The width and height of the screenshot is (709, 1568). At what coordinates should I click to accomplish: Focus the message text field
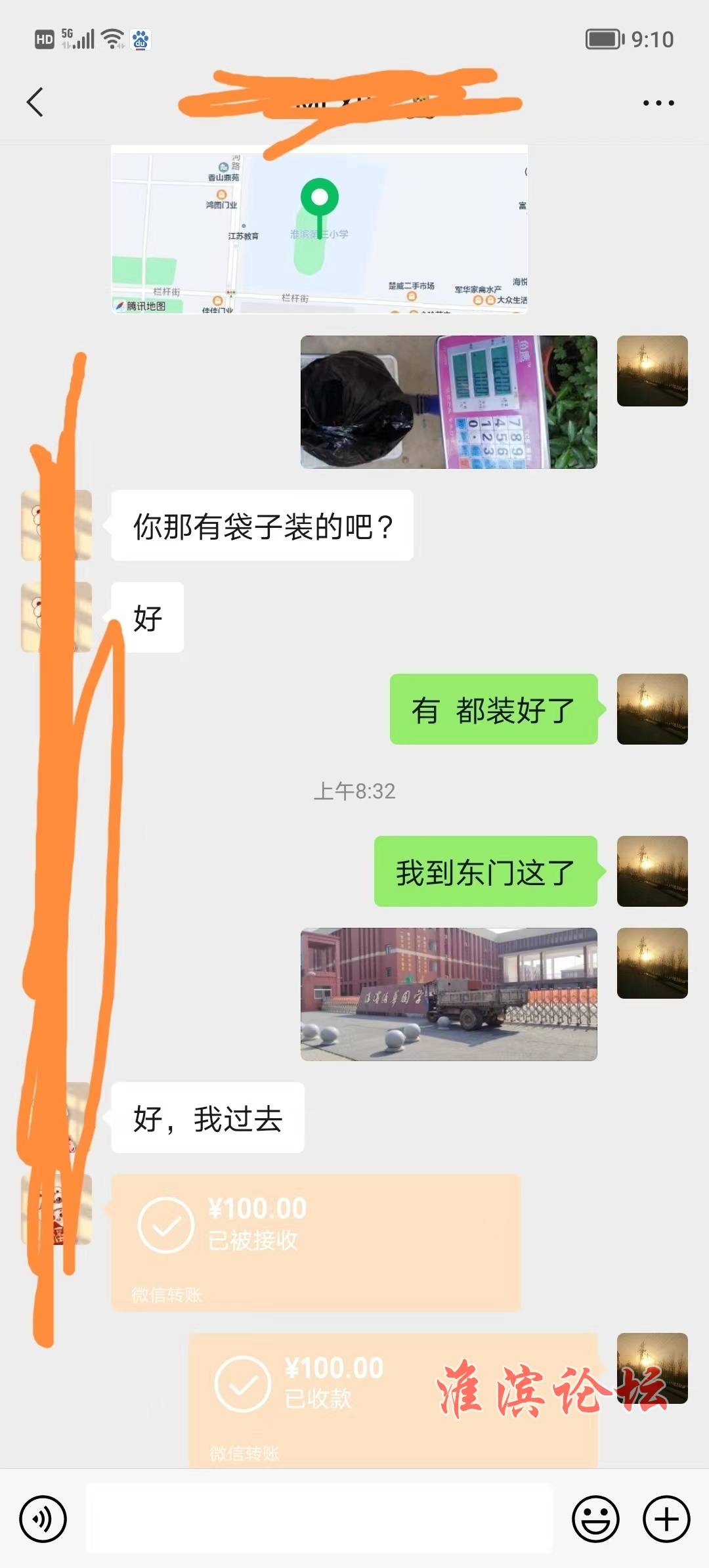click(x=319, y=1519)
